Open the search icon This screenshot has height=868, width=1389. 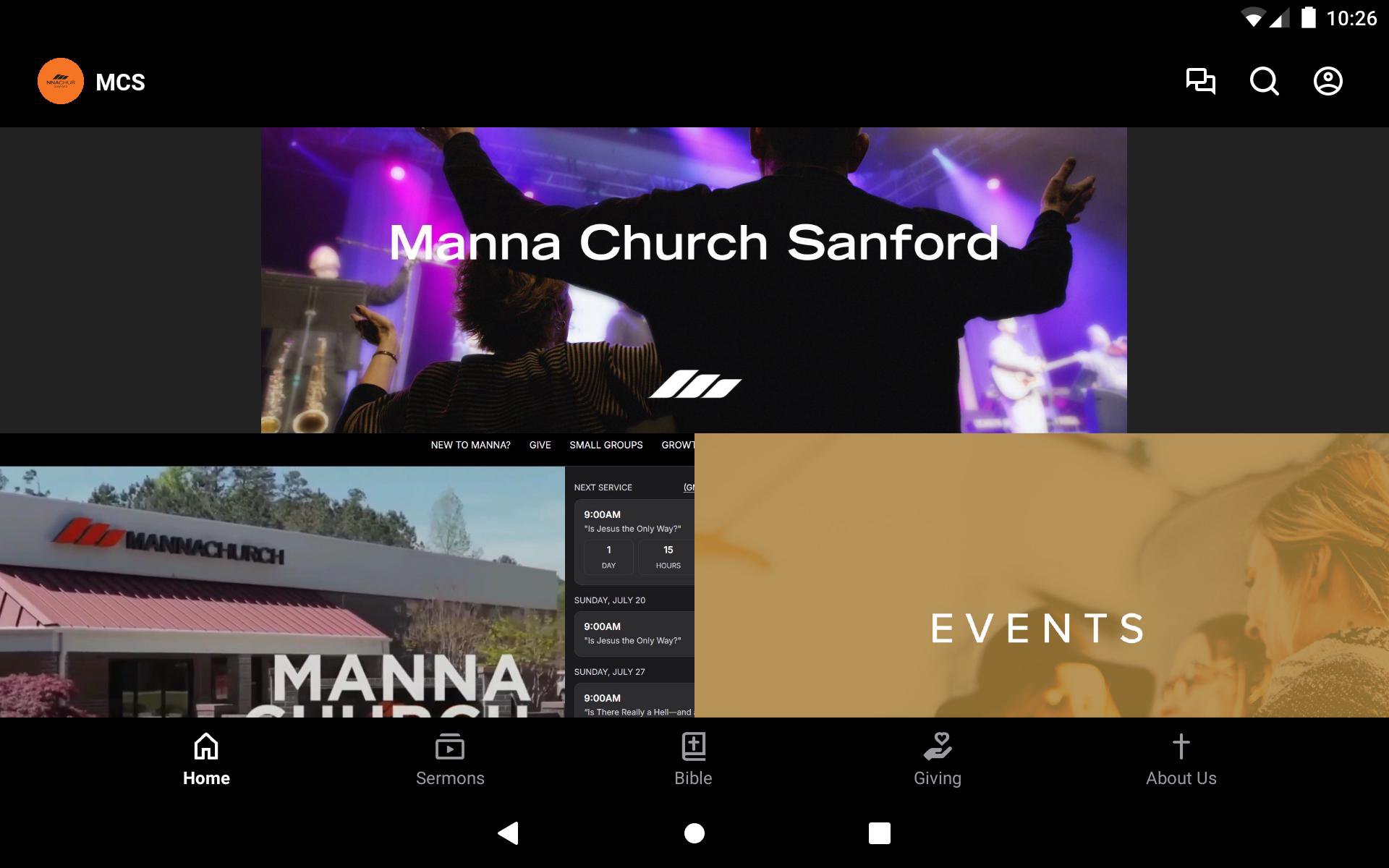point(1264,81)
